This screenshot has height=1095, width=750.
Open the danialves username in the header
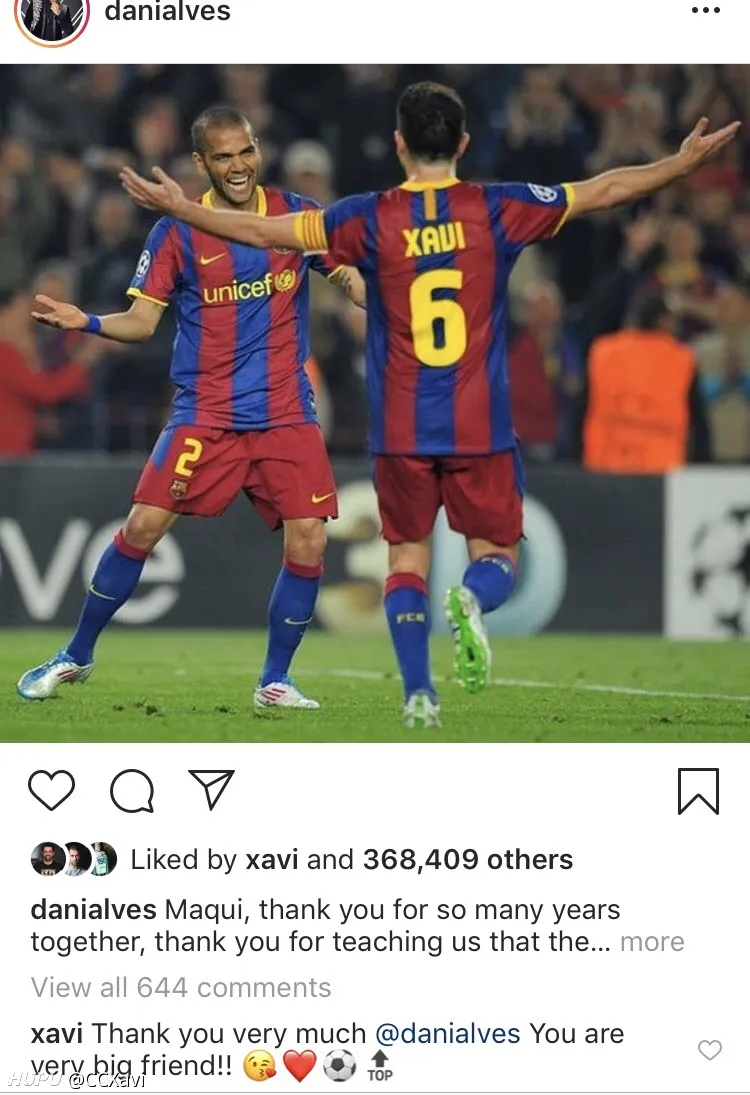[168, 12]
